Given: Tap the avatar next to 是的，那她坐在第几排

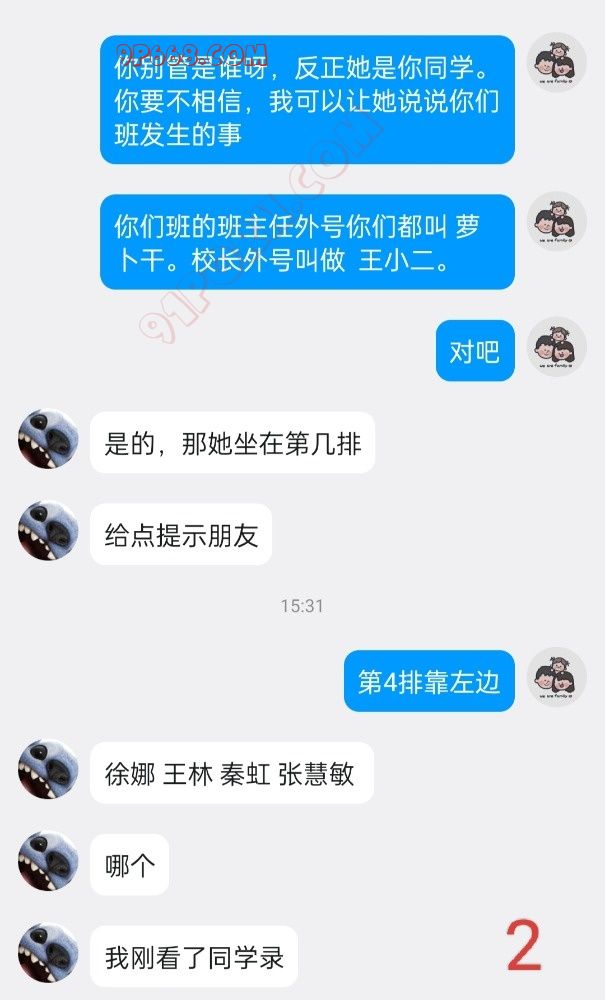Looking at the screenshot, I should click(x=48, y=439).
